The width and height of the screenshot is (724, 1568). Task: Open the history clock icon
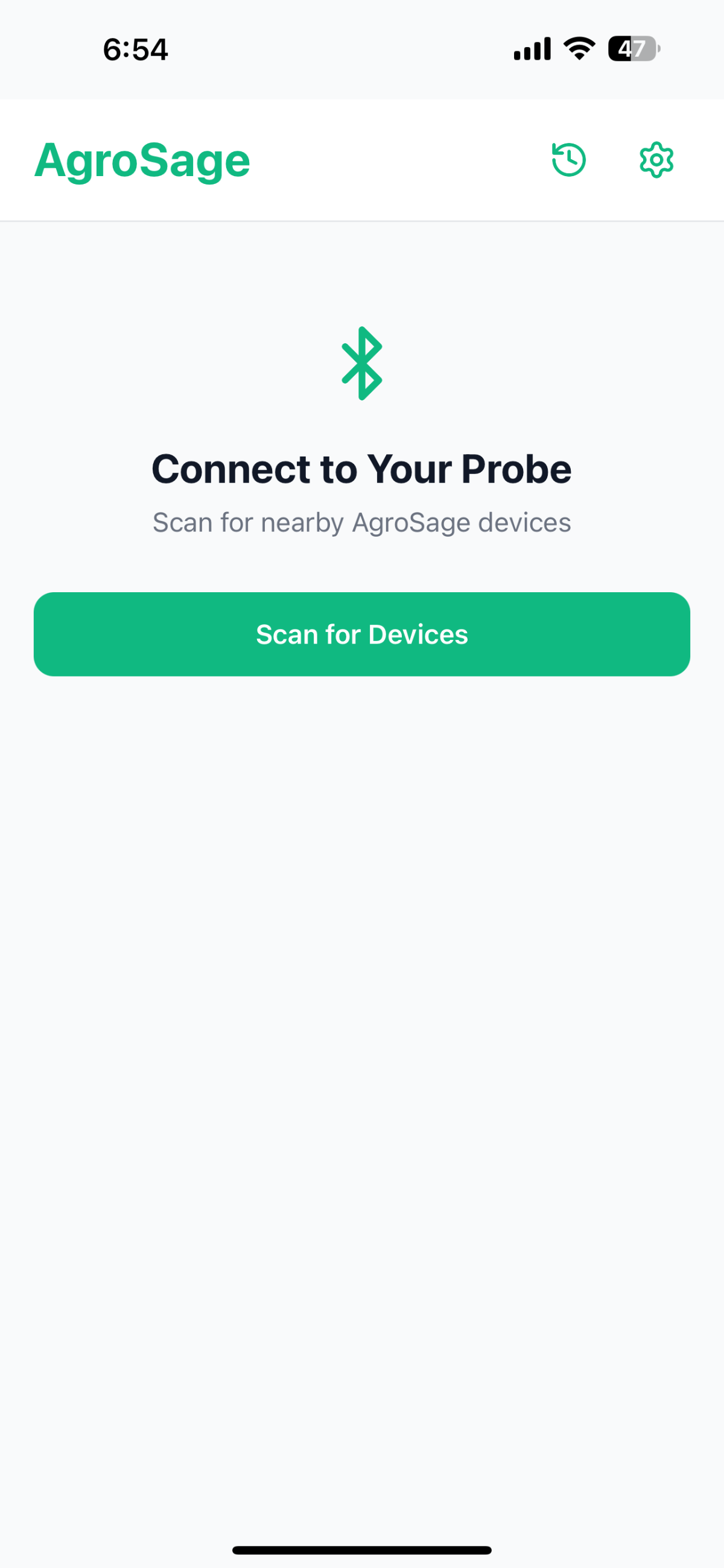tap(569, 160)
